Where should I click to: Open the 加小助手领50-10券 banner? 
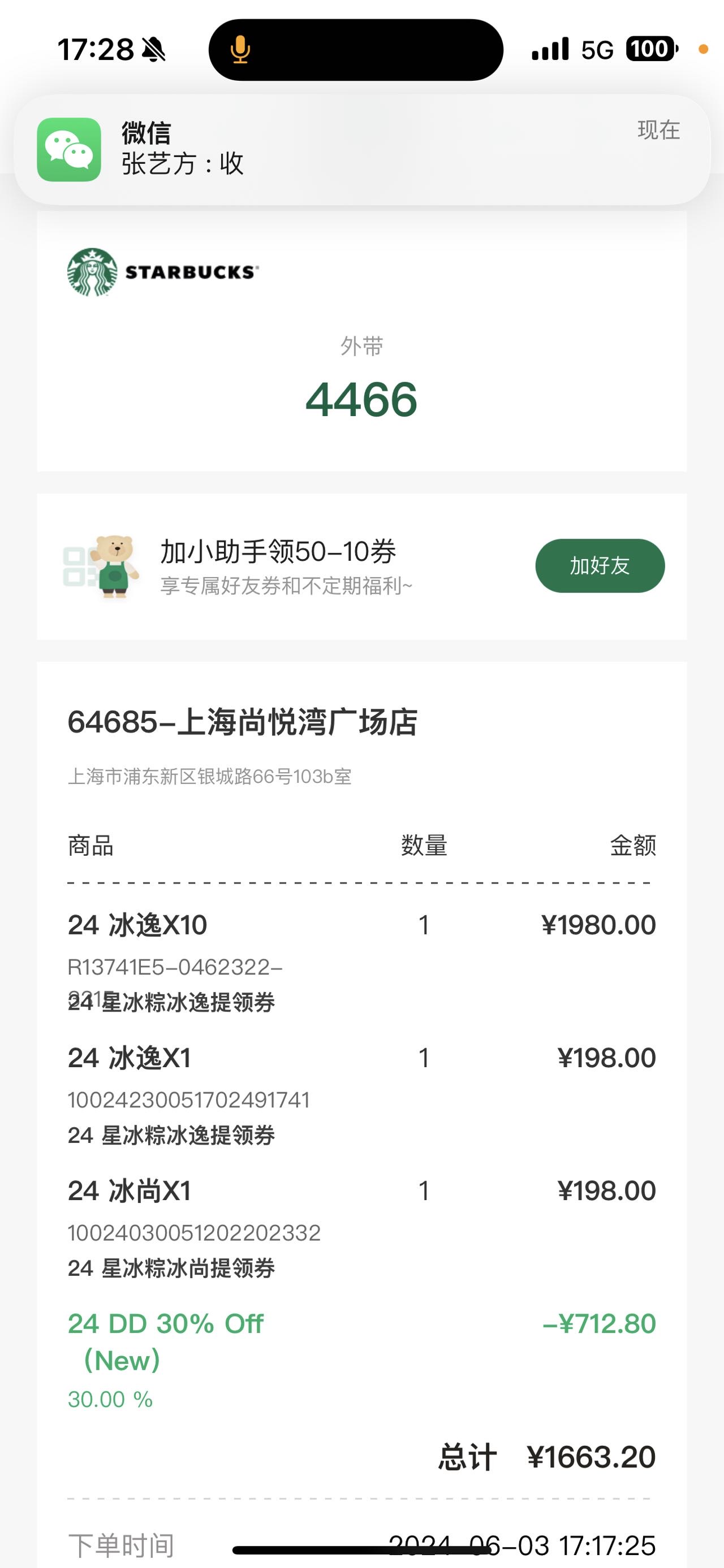(361, 567)
